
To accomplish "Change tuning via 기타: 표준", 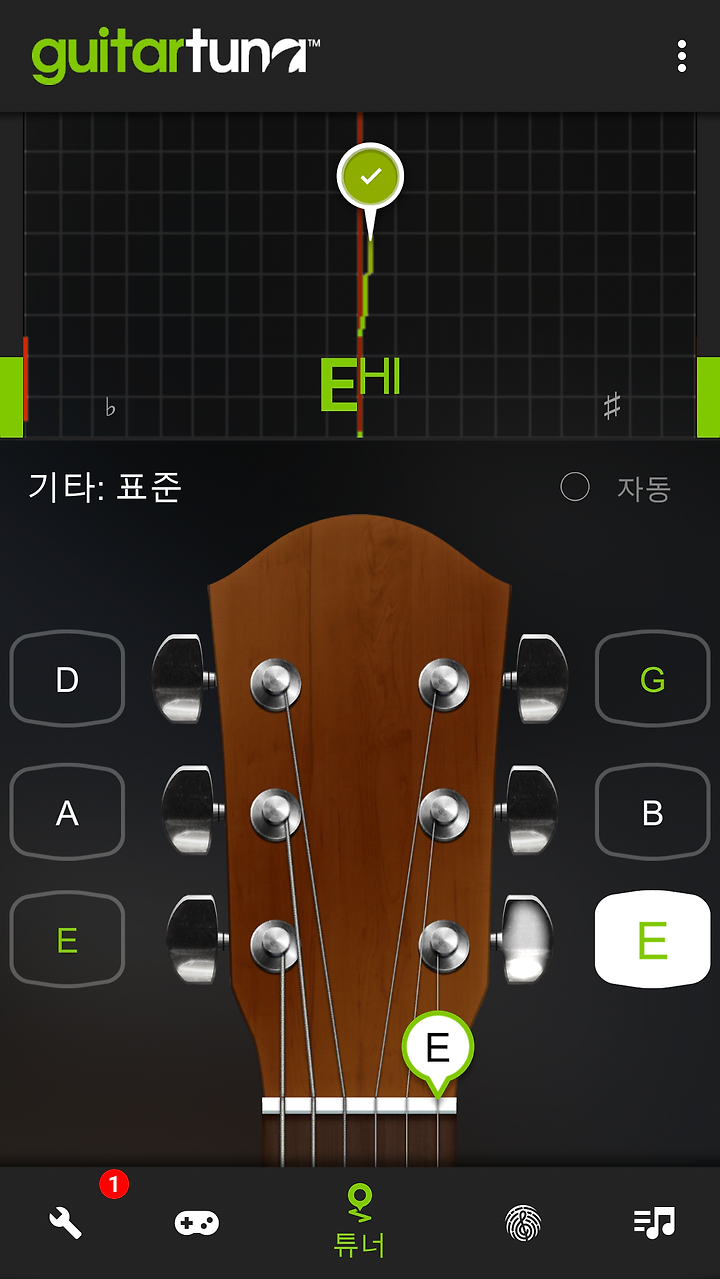I will (x=105, y=487).
